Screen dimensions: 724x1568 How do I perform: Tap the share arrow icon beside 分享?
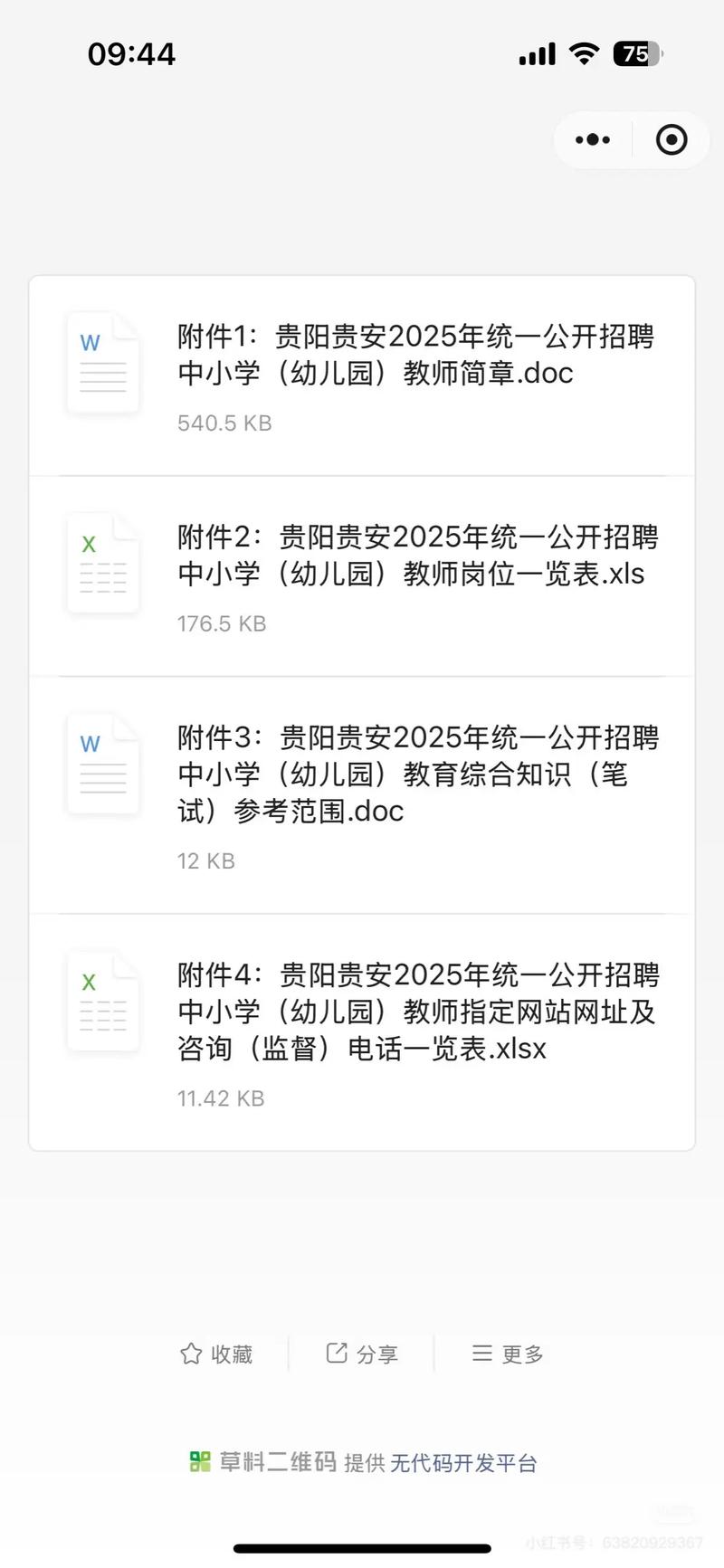[336, 1353]
